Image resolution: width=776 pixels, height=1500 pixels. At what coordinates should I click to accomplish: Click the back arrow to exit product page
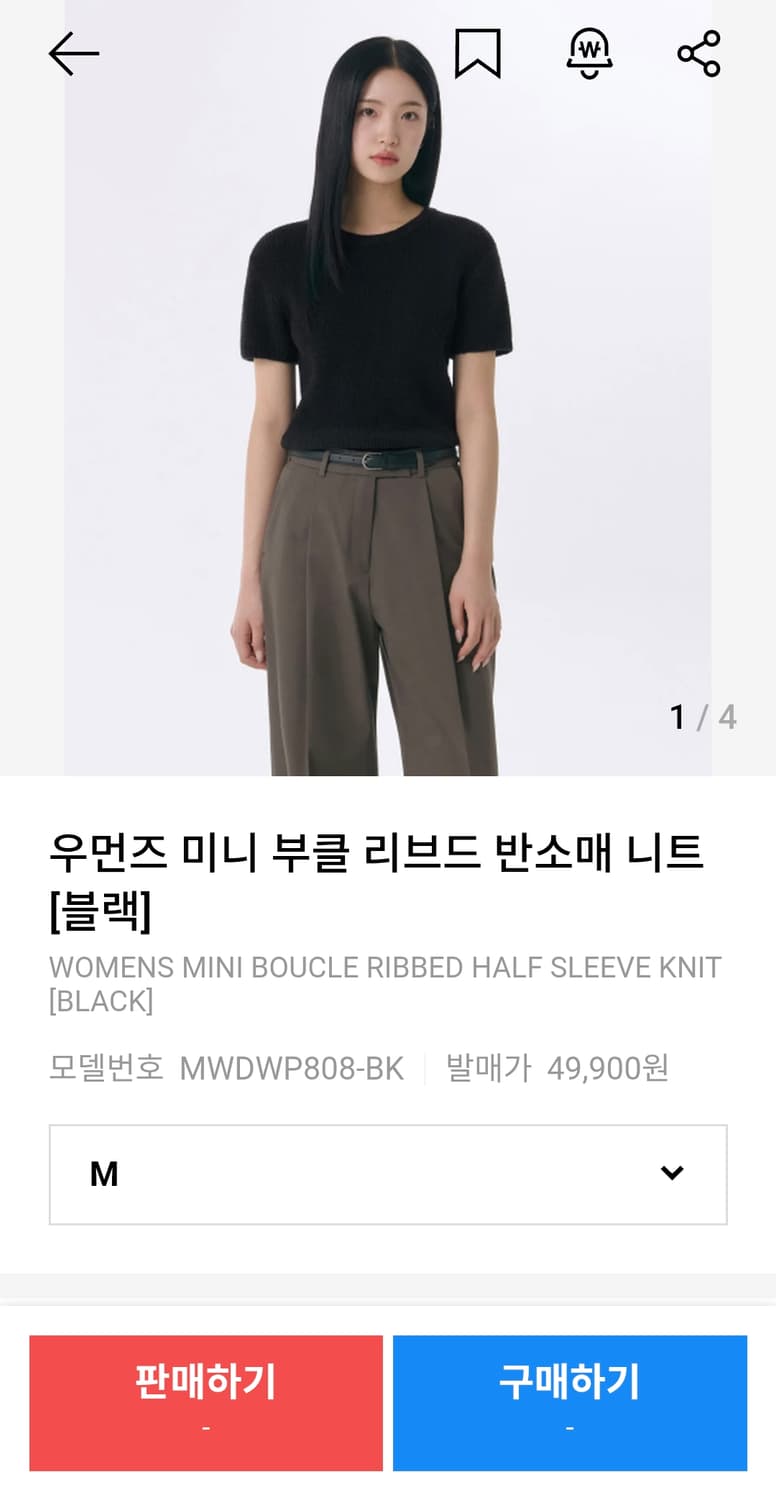click(71, 54)
